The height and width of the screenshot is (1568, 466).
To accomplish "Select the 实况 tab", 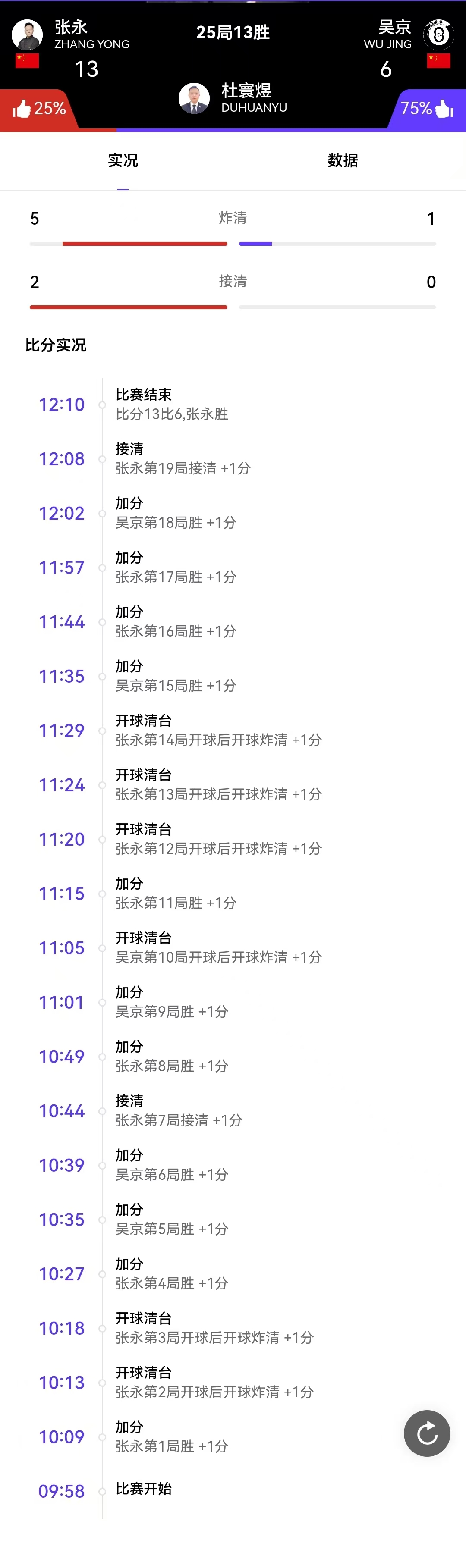I will click(x=123, y=161).
